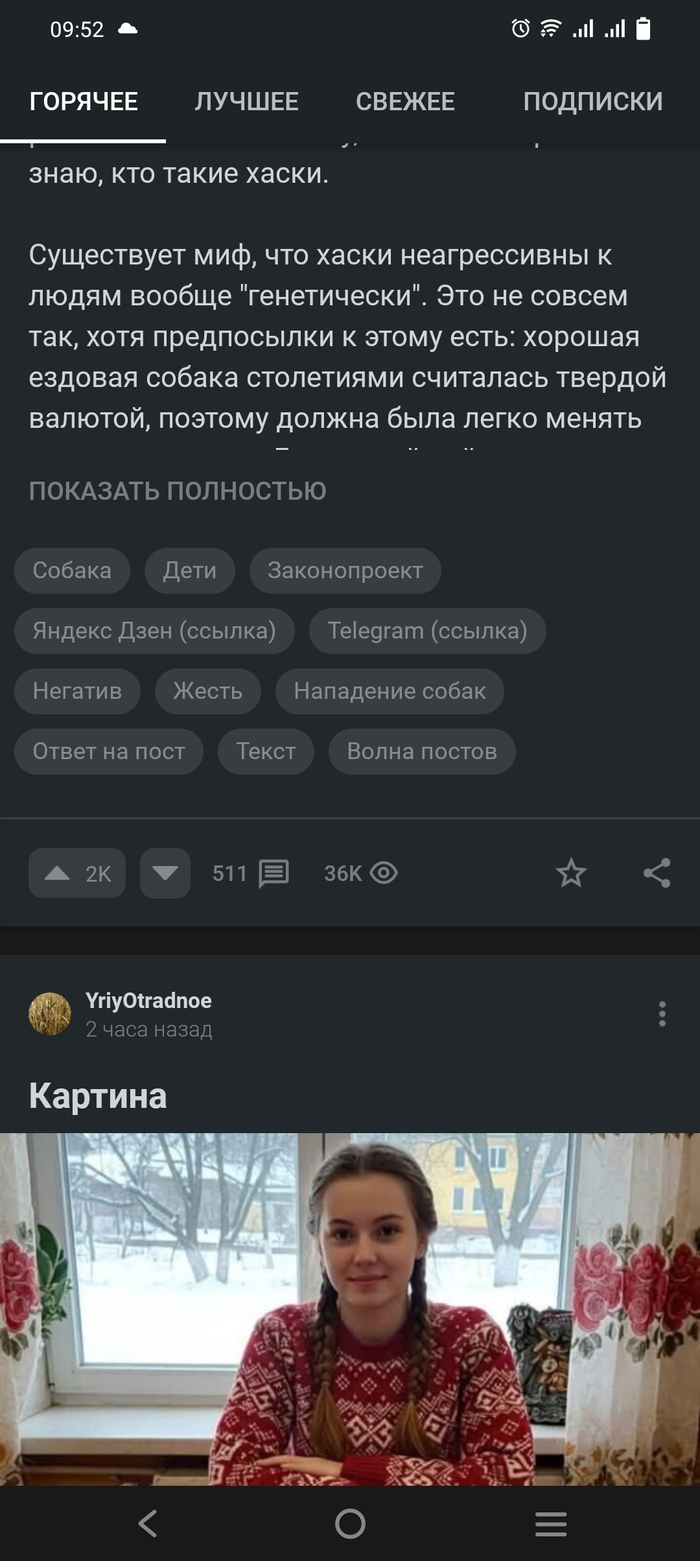Select the Собака tag
Screen dimensions: 700x1561
click(x=72, y=571)
